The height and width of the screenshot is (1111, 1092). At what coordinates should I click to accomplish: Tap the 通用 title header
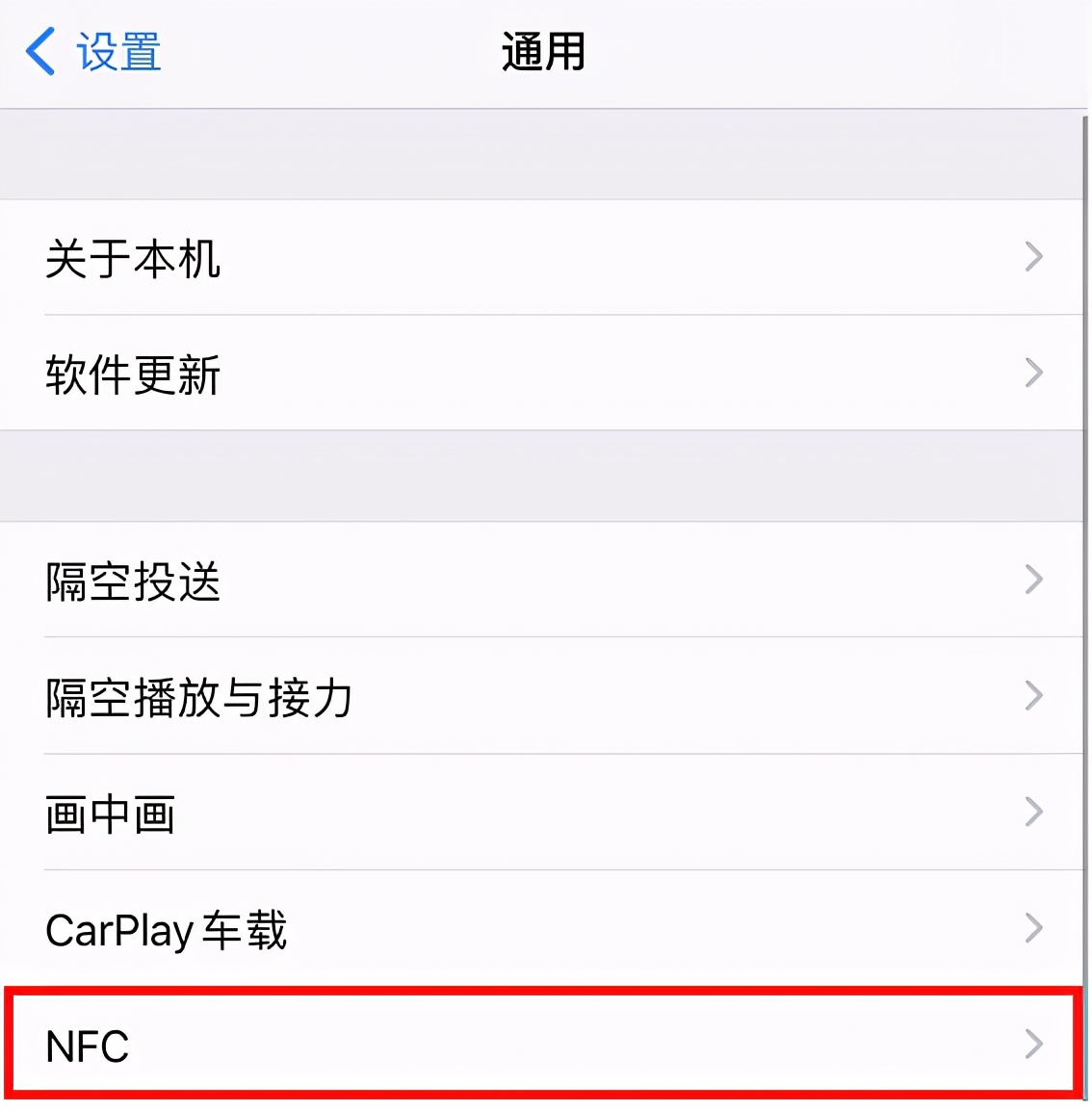[x=542, y=53]
